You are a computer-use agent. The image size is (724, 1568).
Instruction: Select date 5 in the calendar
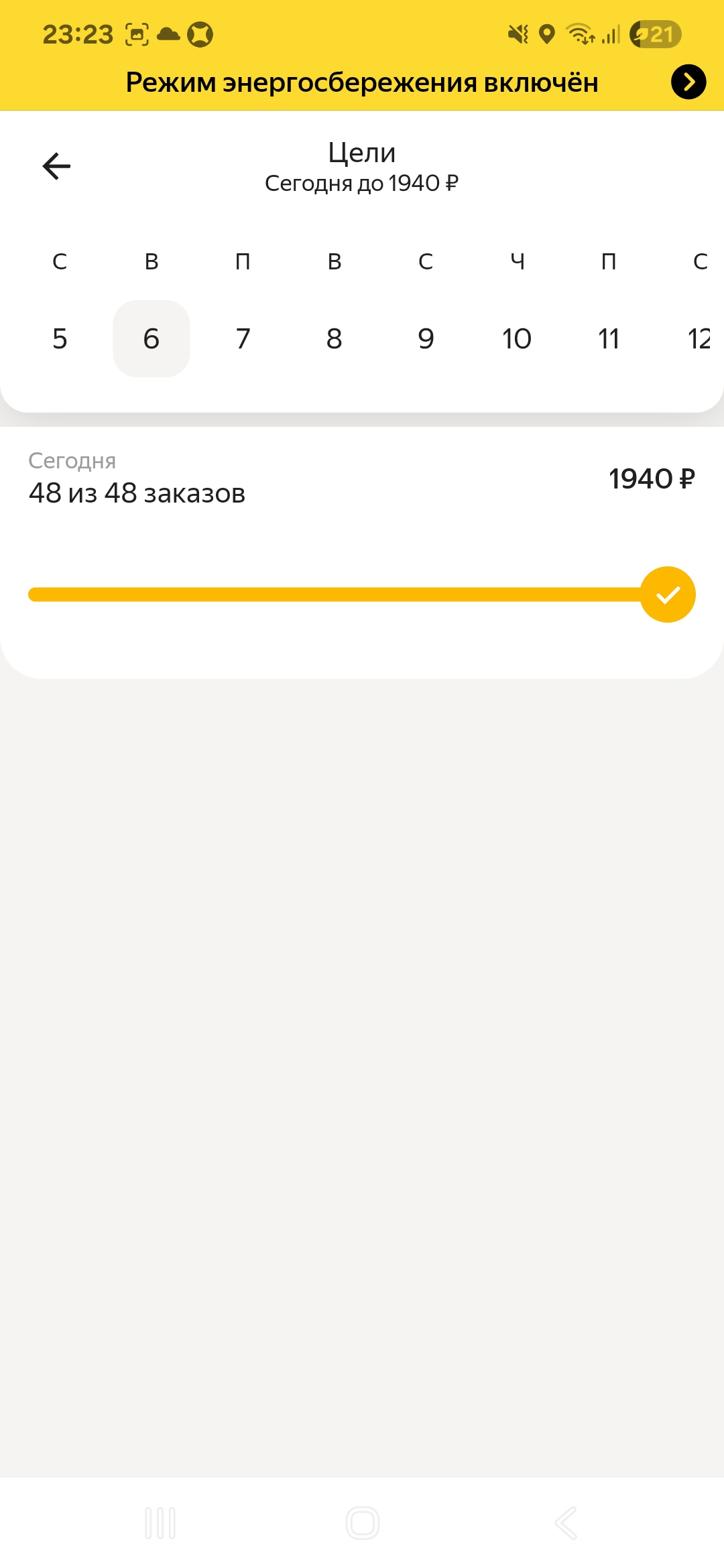60,338
